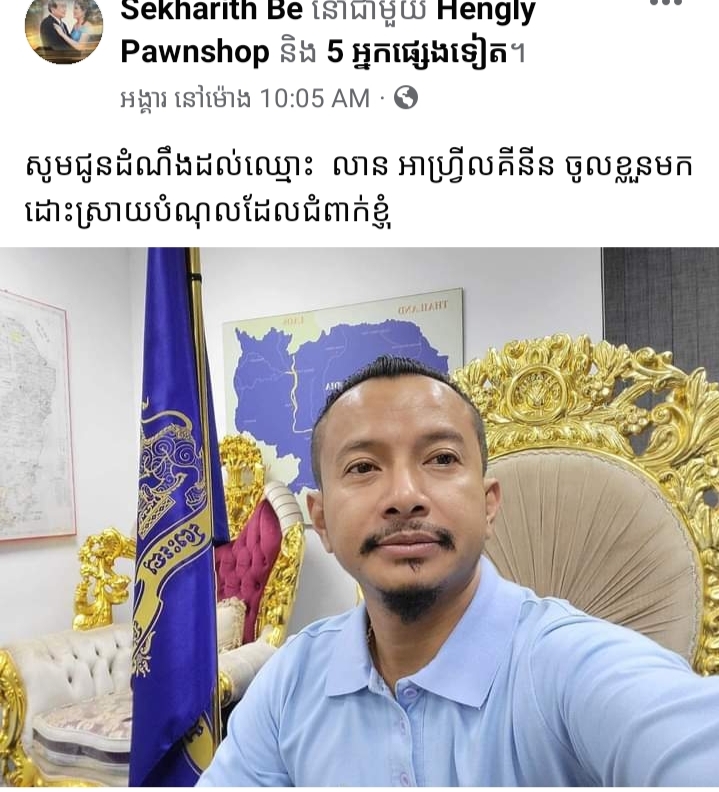Open the post photo in full view

(x=360, y=518)
